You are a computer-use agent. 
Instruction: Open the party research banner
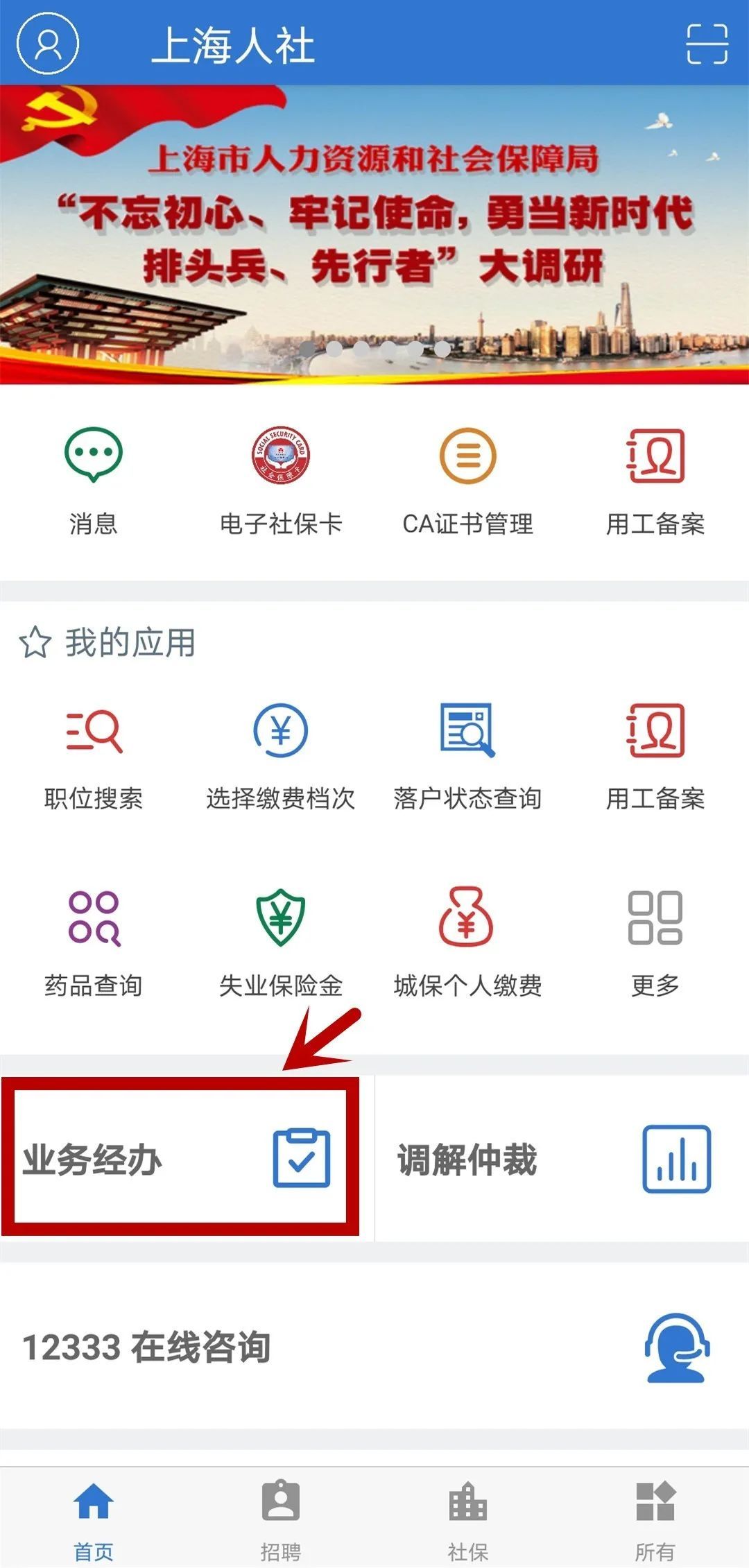click(374, 234)
